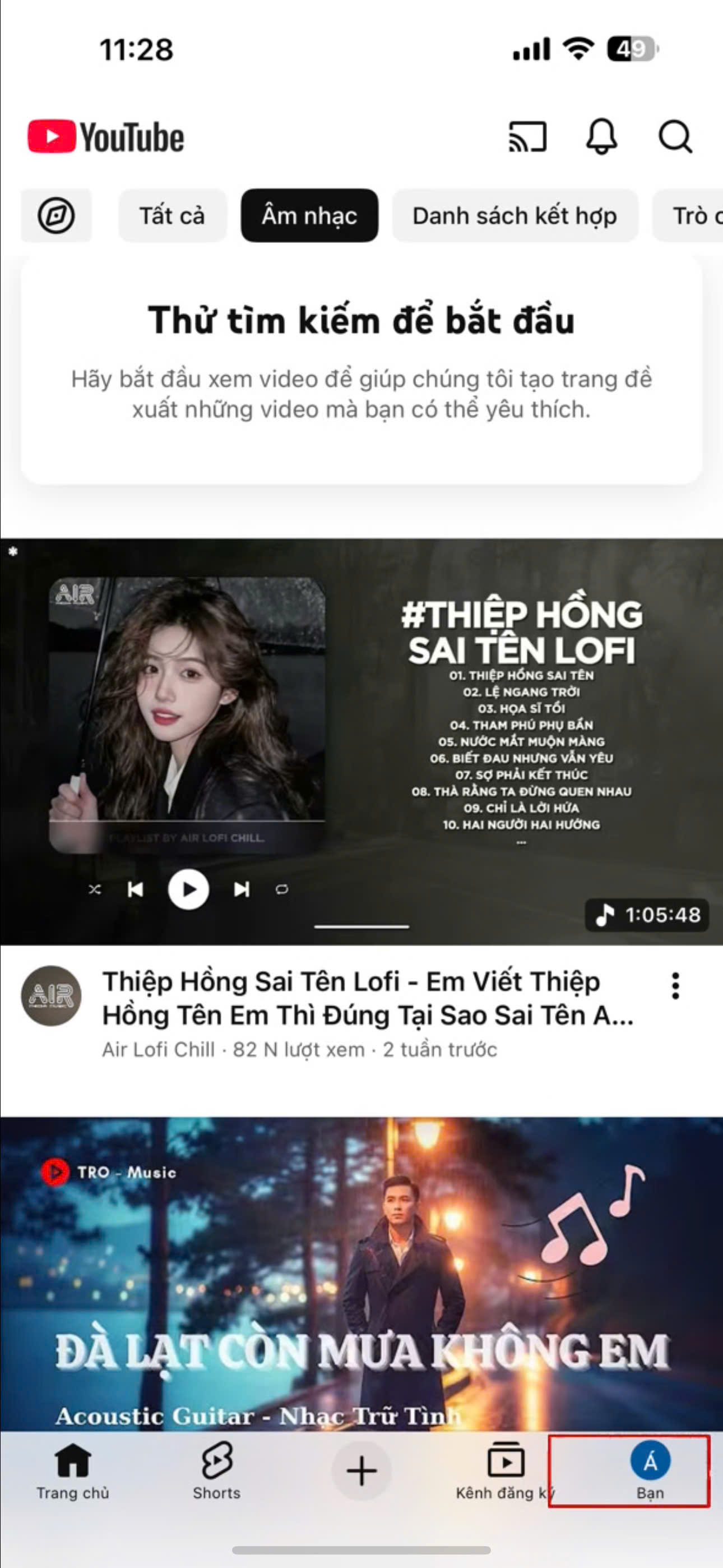This screenshot has height=1568, width=723.
Task: Open the cast to device icon
Action: (527, 136)
